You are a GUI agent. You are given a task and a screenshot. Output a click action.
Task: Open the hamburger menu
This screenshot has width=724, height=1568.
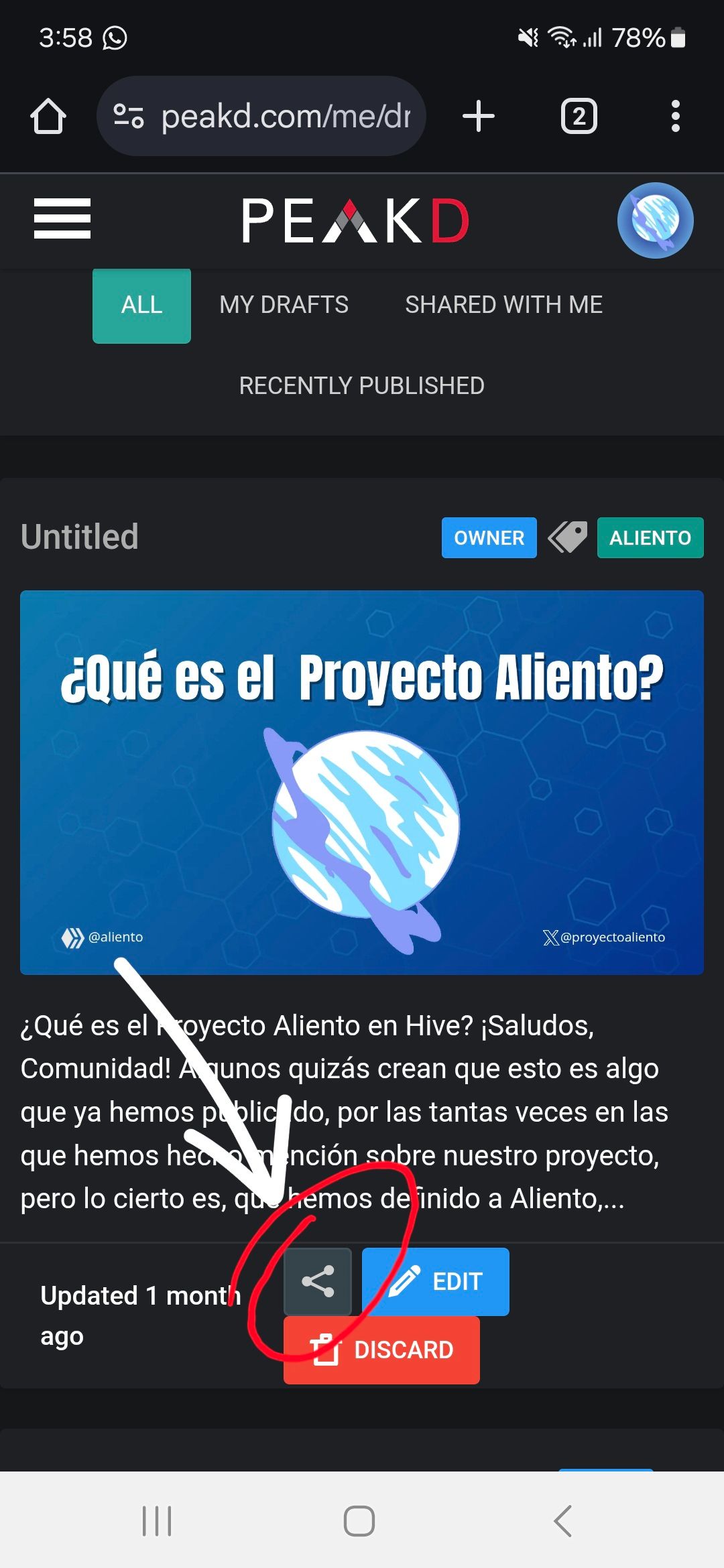click(x=62, y=218)
